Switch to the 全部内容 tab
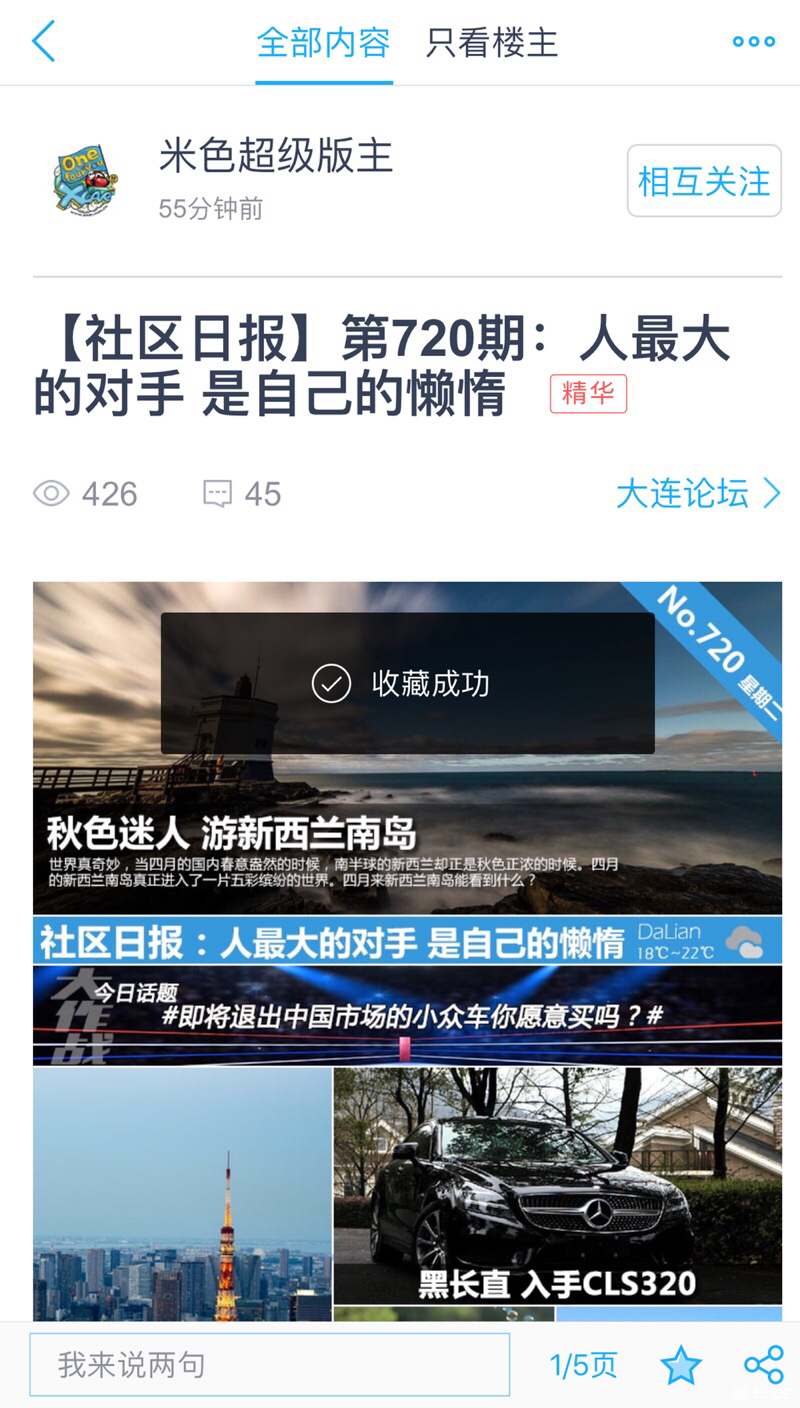Viewport: 800px width, 1408px height. (x=323, y=43)
